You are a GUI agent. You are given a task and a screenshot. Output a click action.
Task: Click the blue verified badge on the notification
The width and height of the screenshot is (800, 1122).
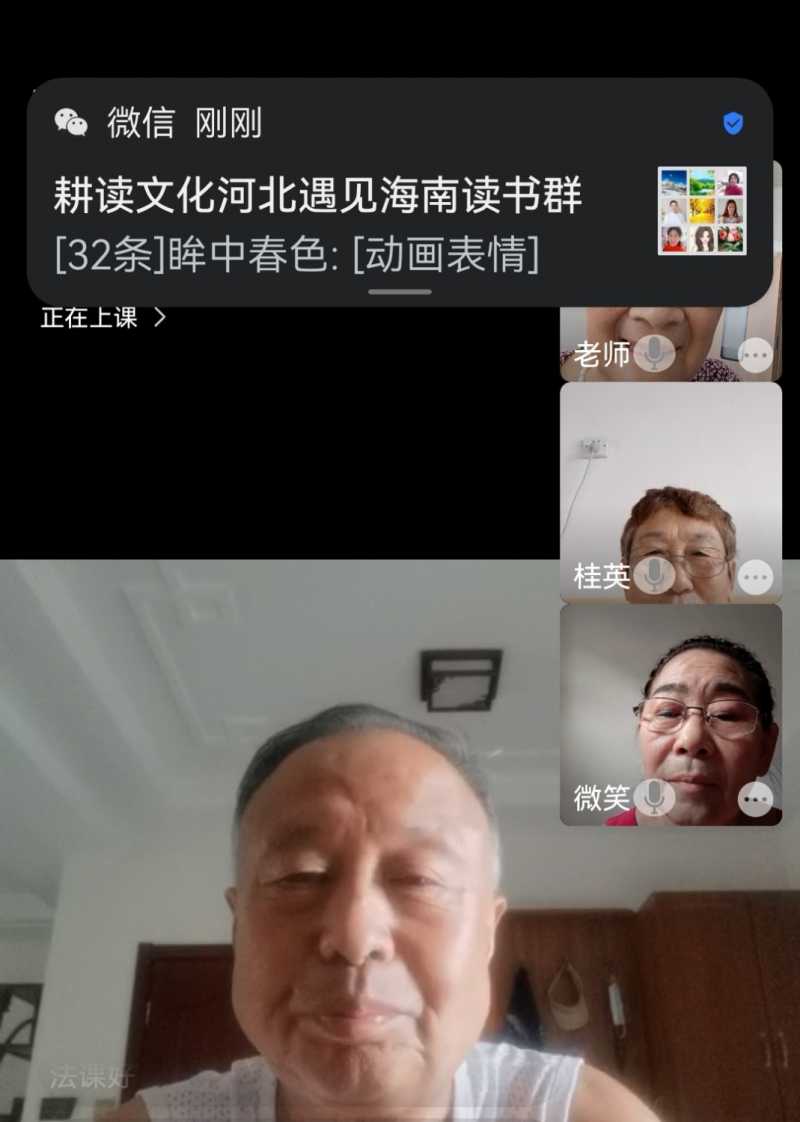tap(733, 122)
